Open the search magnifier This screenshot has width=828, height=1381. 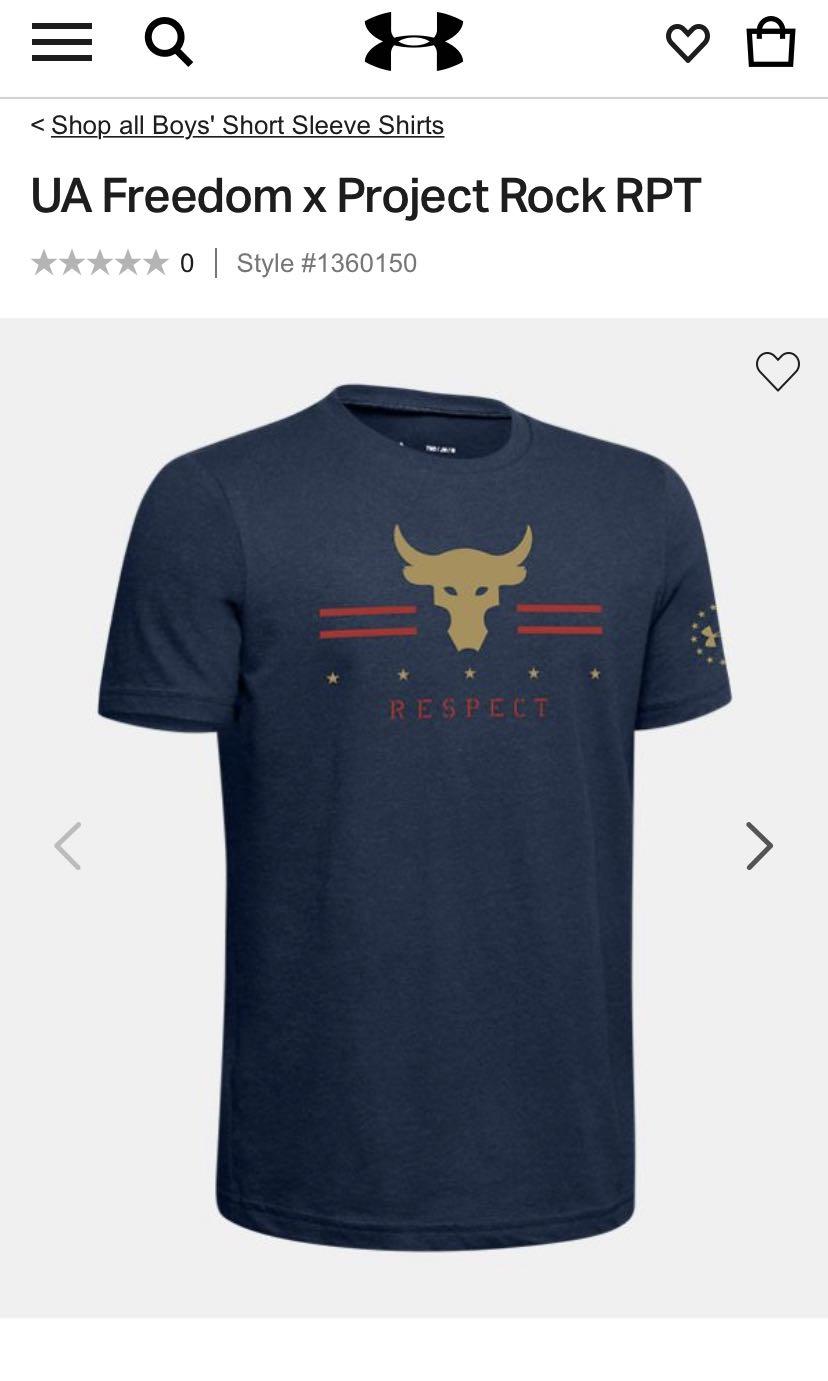pos(168,42)
